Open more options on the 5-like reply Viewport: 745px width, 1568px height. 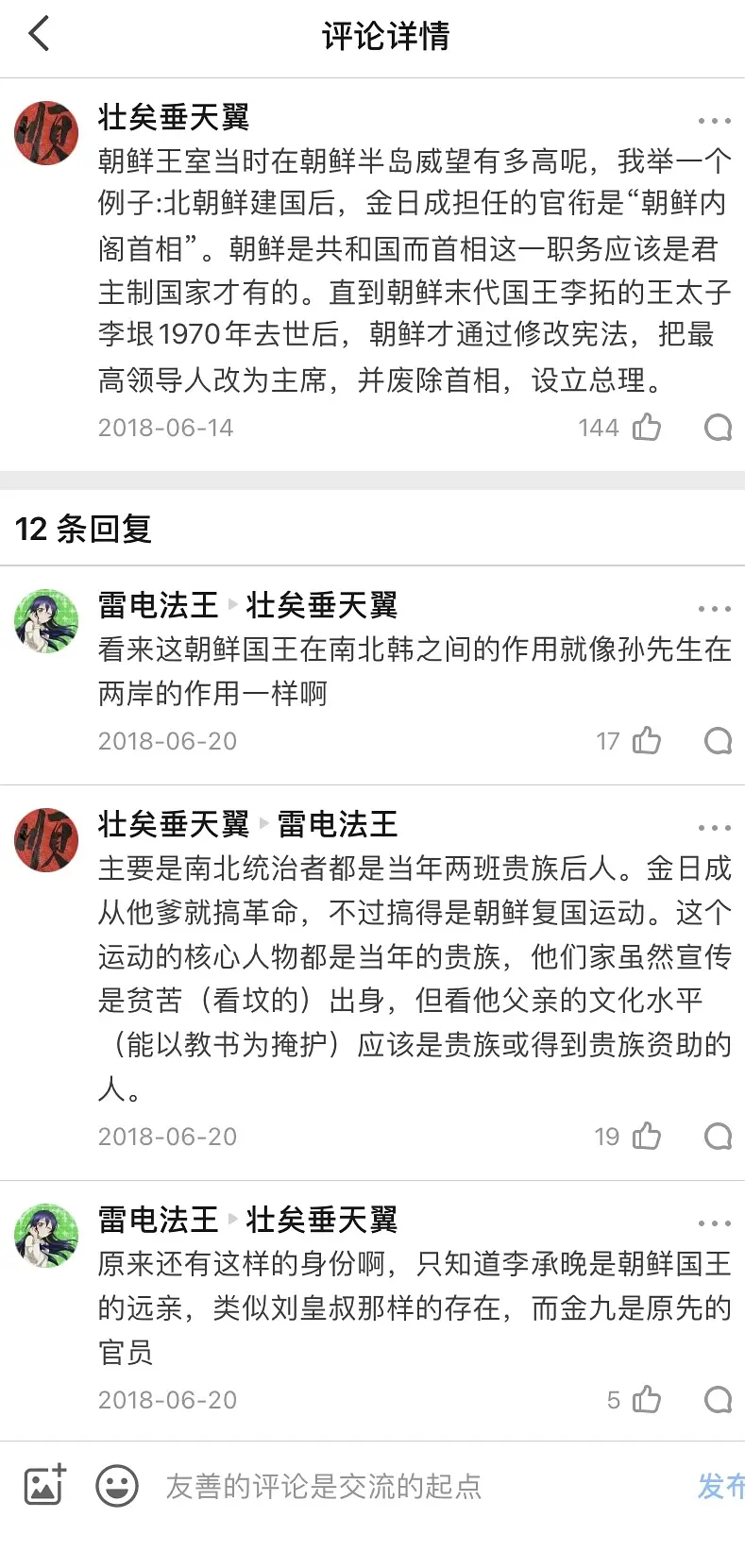click(x=714, y=1223)
